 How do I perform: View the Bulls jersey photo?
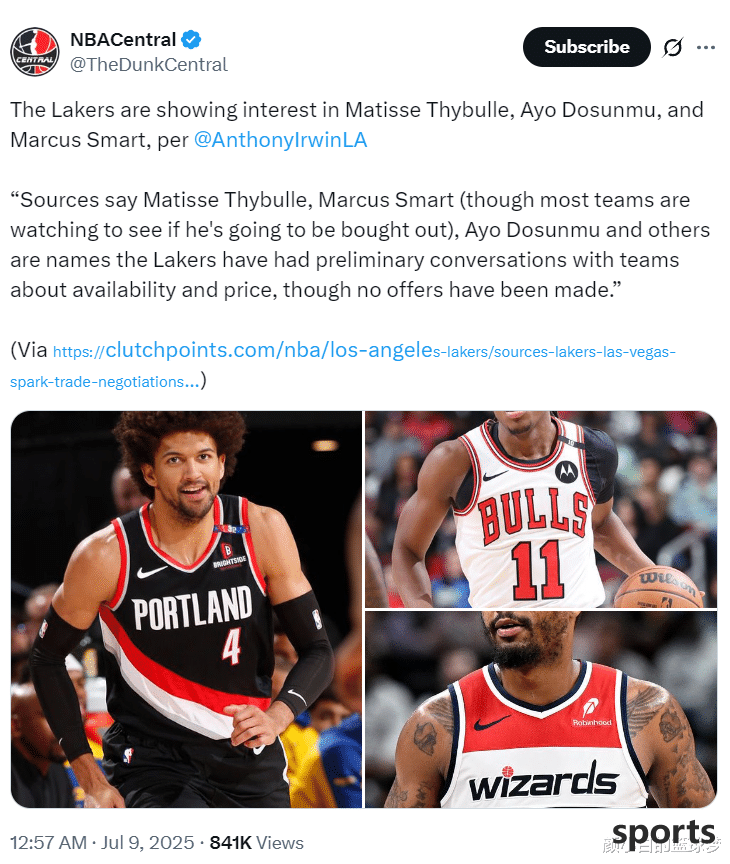540,509
